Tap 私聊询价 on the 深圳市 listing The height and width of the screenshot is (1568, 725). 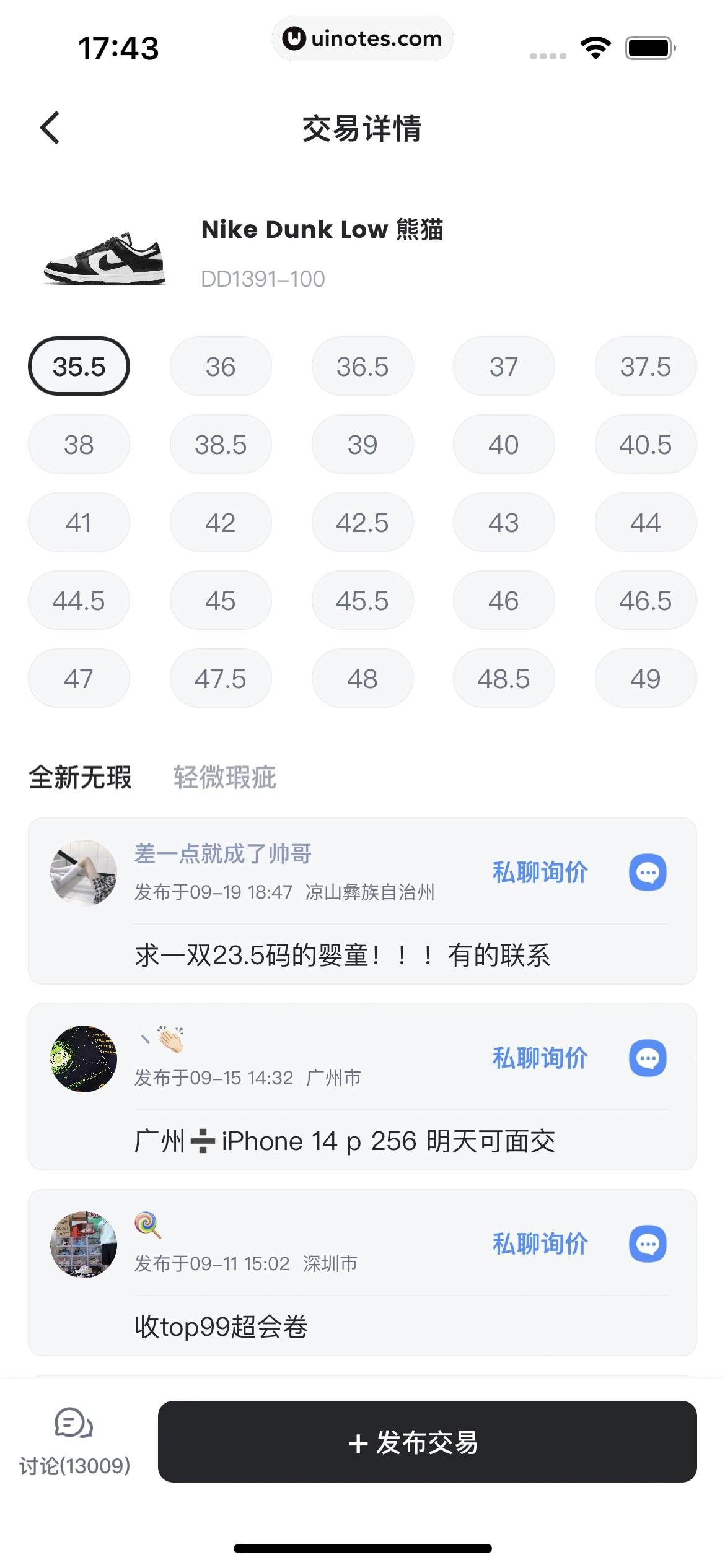tap(540, 1244)
